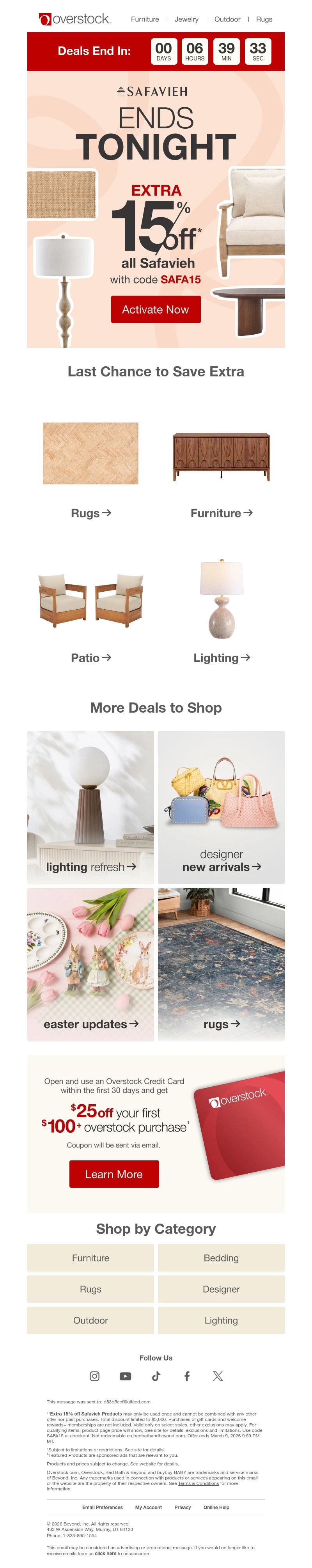The image size is (312, 1568).
Task: Open Jewelry in the top navigation
Action: point(186,20)
